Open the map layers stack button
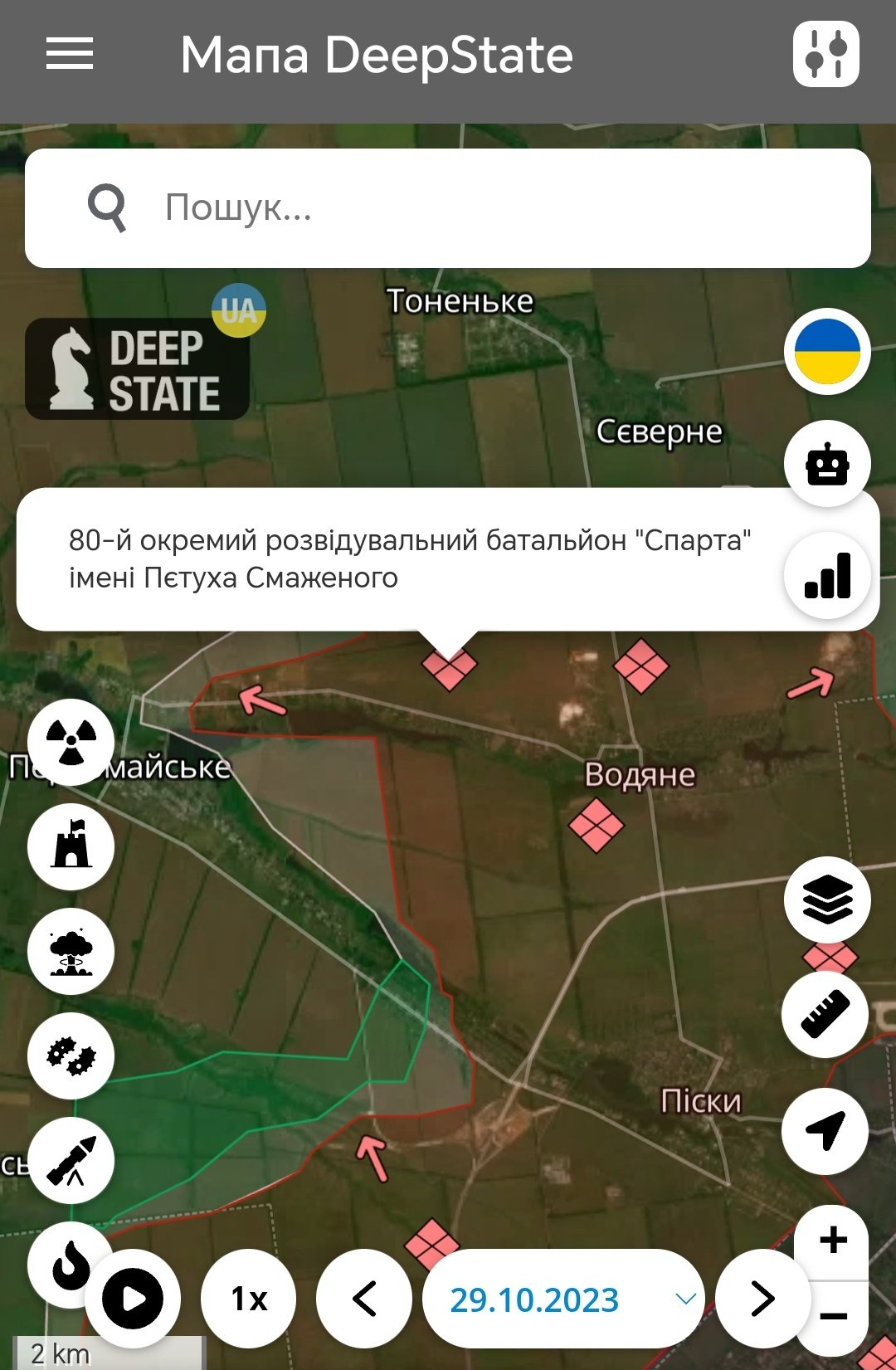The image size is (896, 1370). pos(826,900)
